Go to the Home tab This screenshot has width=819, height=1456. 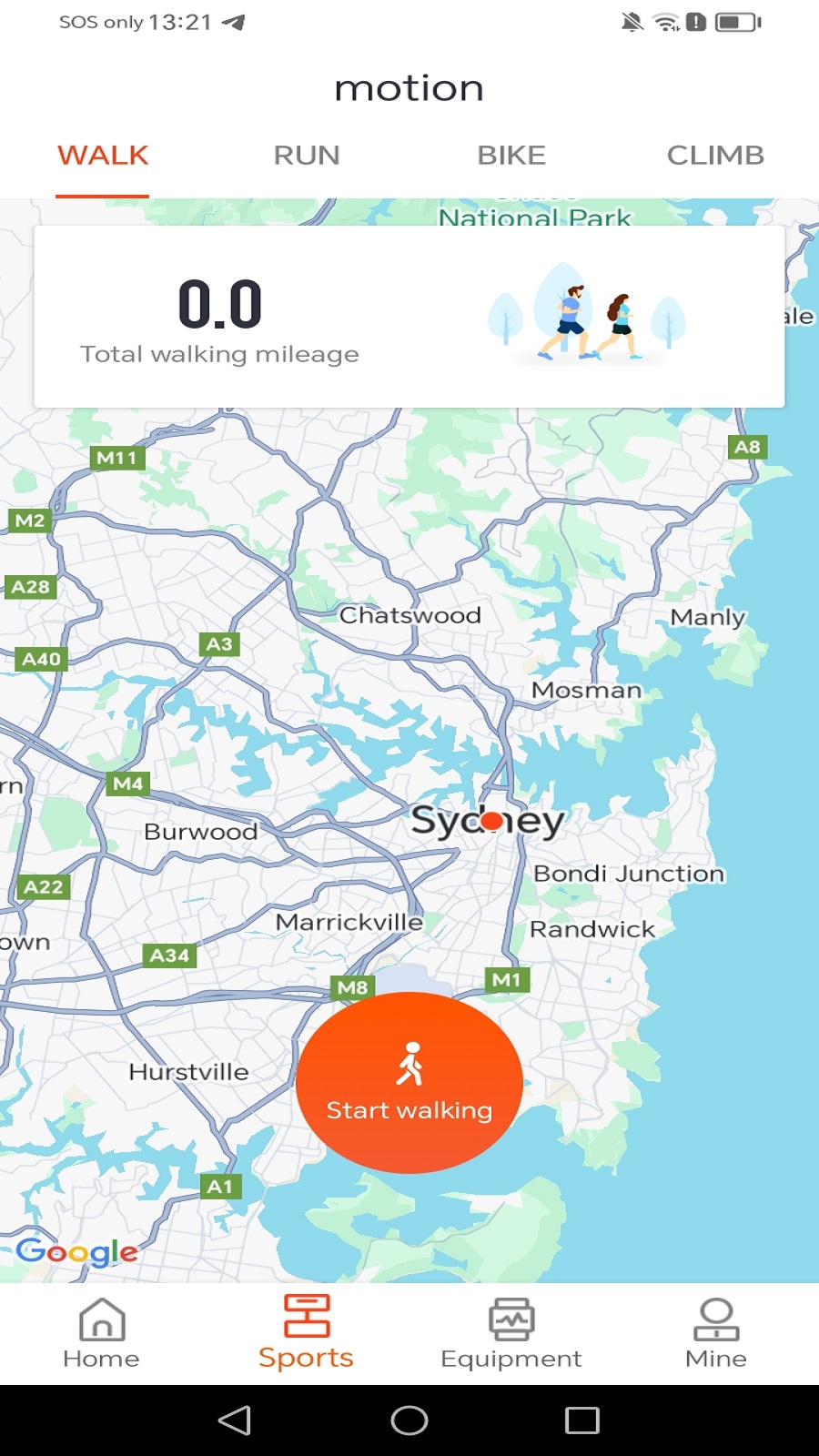[102, 1333]
